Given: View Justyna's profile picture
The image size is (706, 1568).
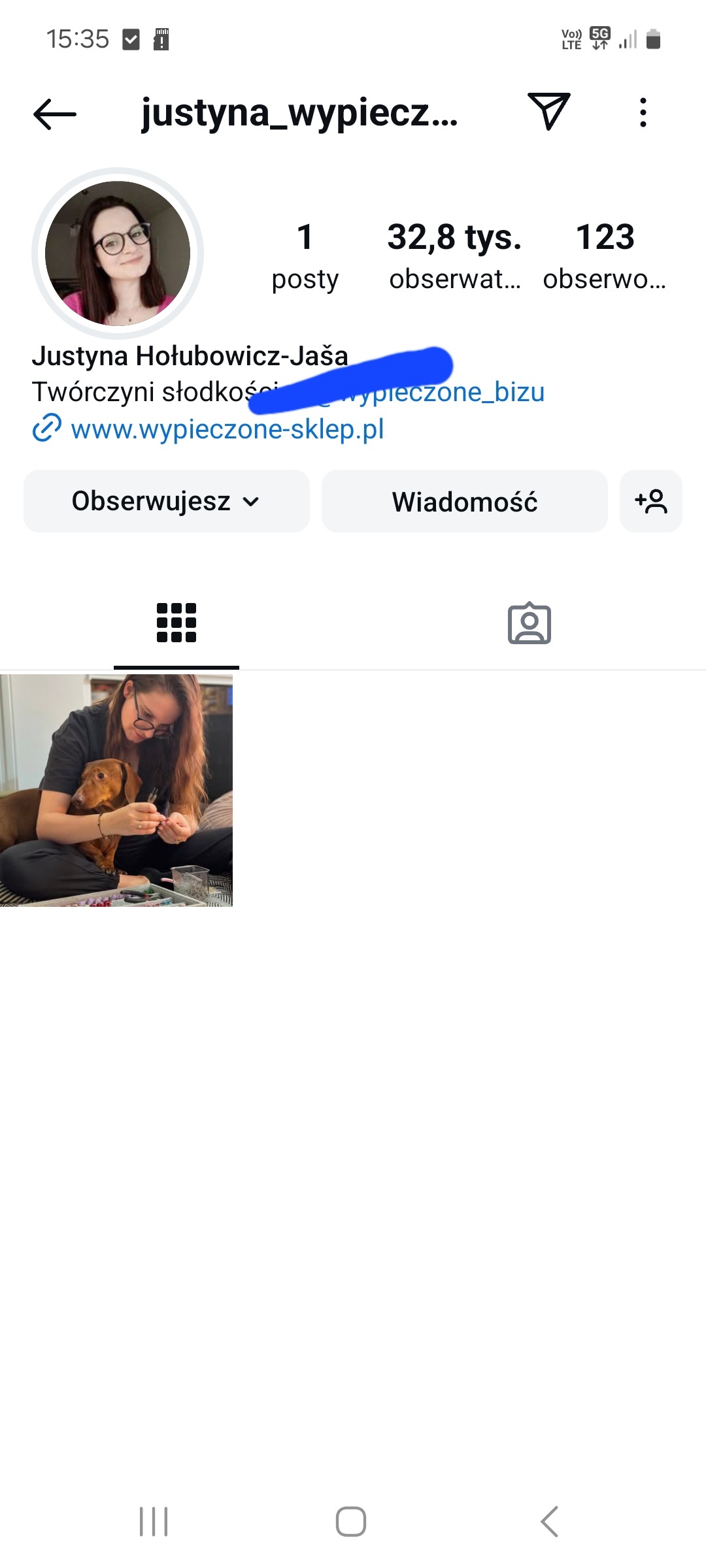Looking at the screenshot, I should [118, 253].
